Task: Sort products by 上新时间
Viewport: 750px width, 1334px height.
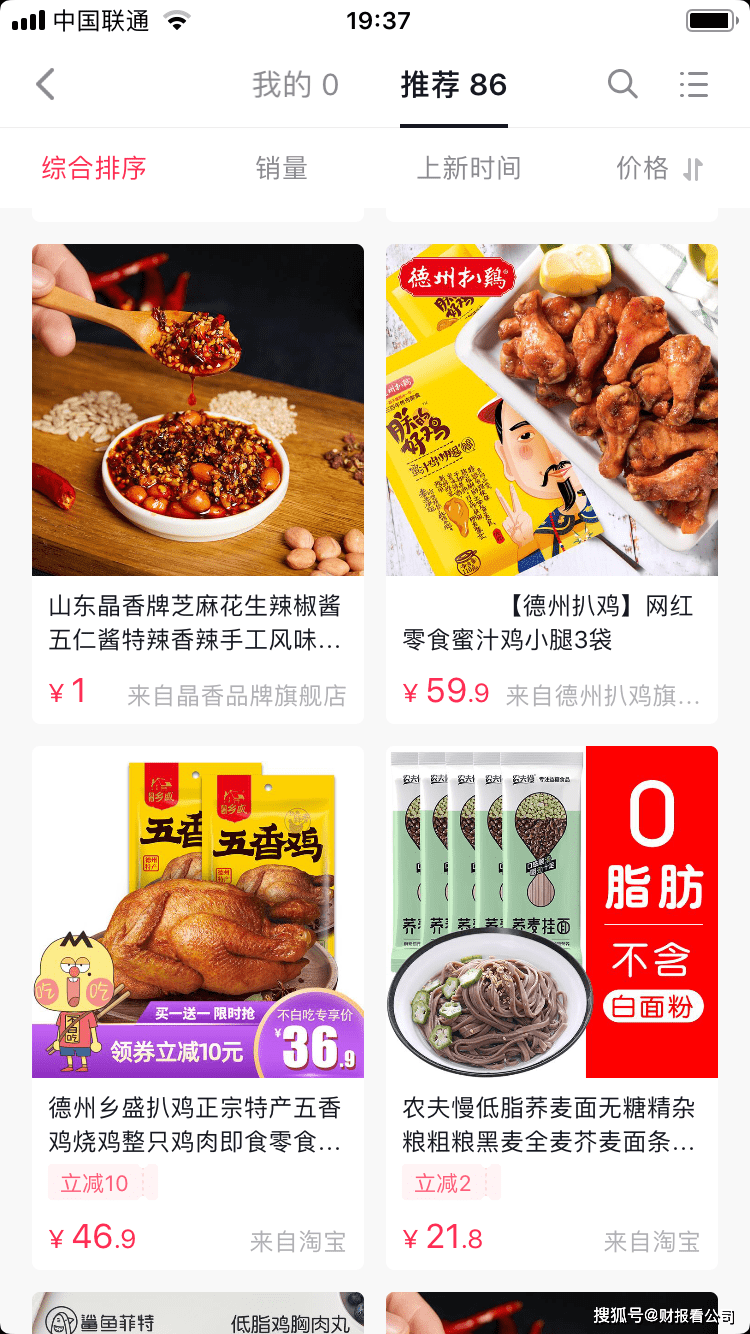Action: tap(468, 168)
